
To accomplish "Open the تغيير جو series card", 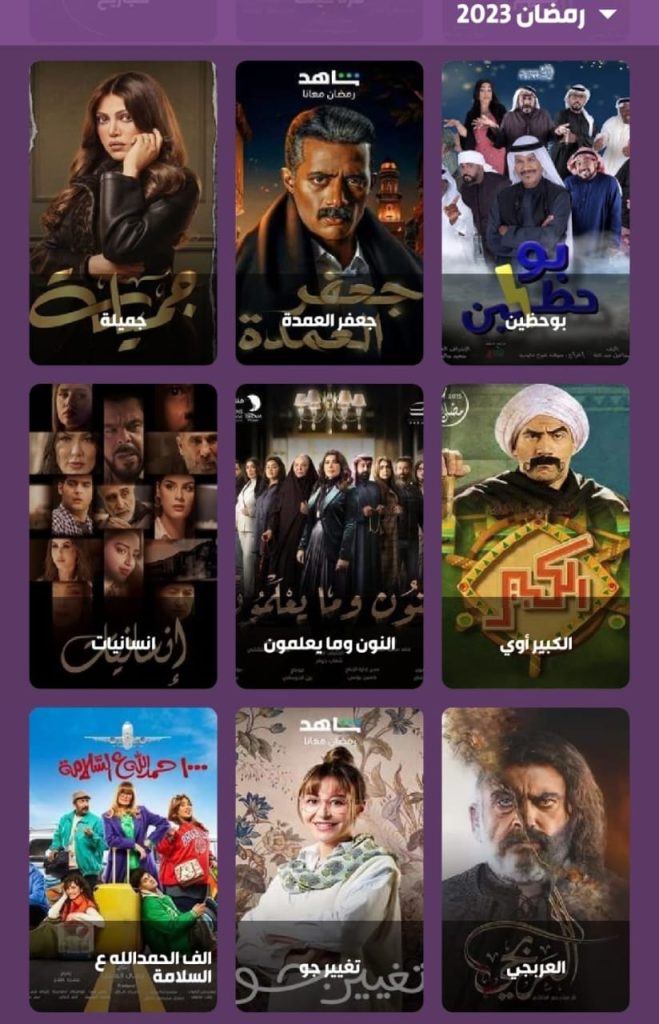I will coord(329,858).
